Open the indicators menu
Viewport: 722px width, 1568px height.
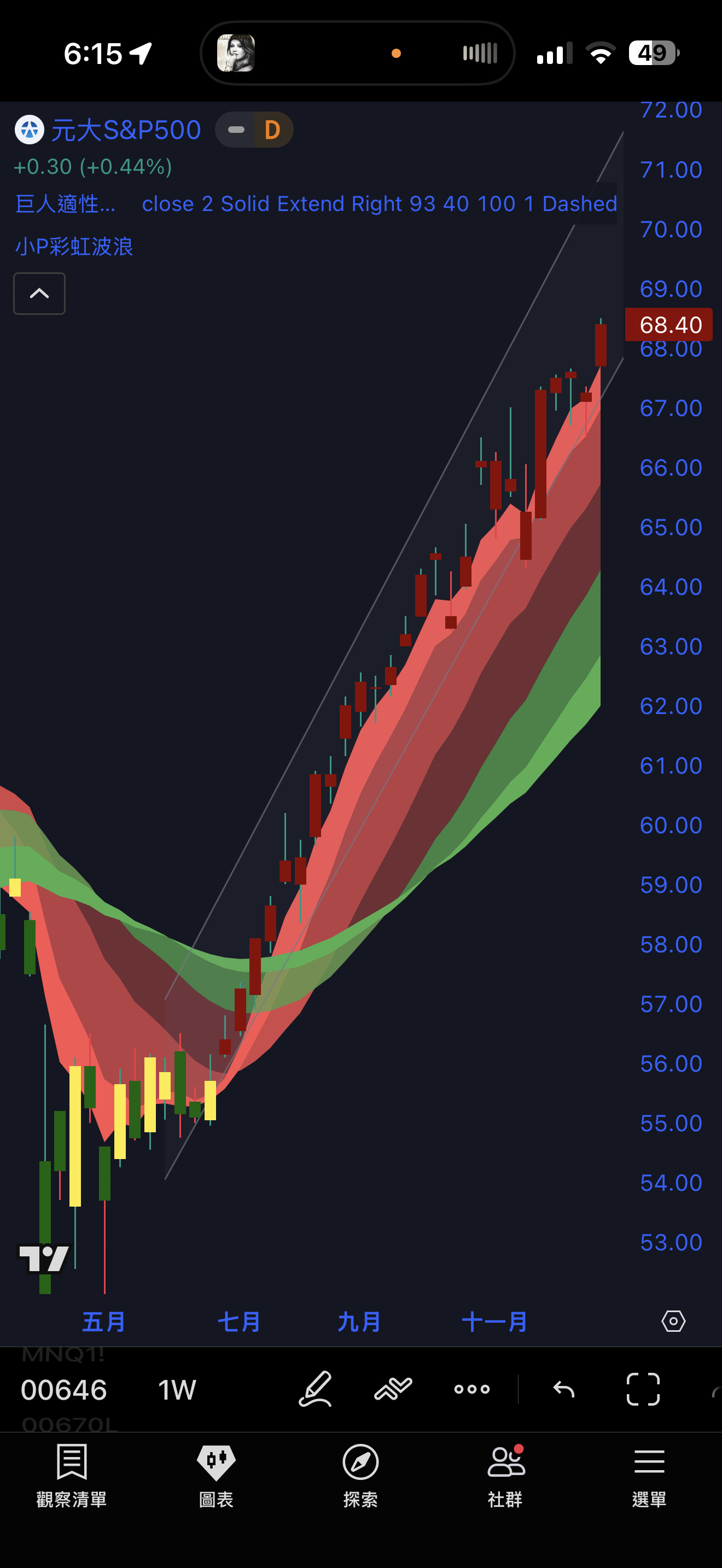393,1389
